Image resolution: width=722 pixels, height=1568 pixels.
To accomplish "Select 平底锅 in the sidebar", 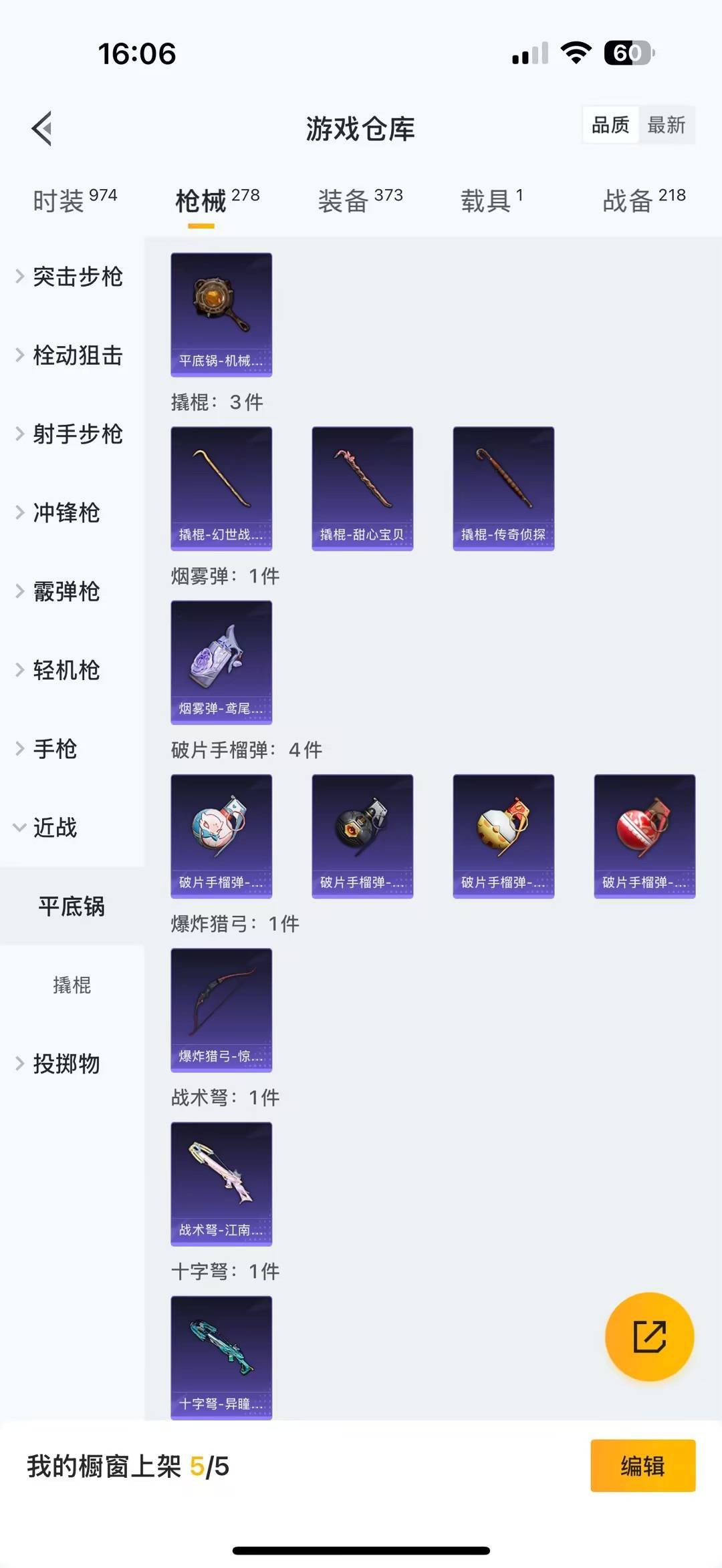I will tap(72, 907).
